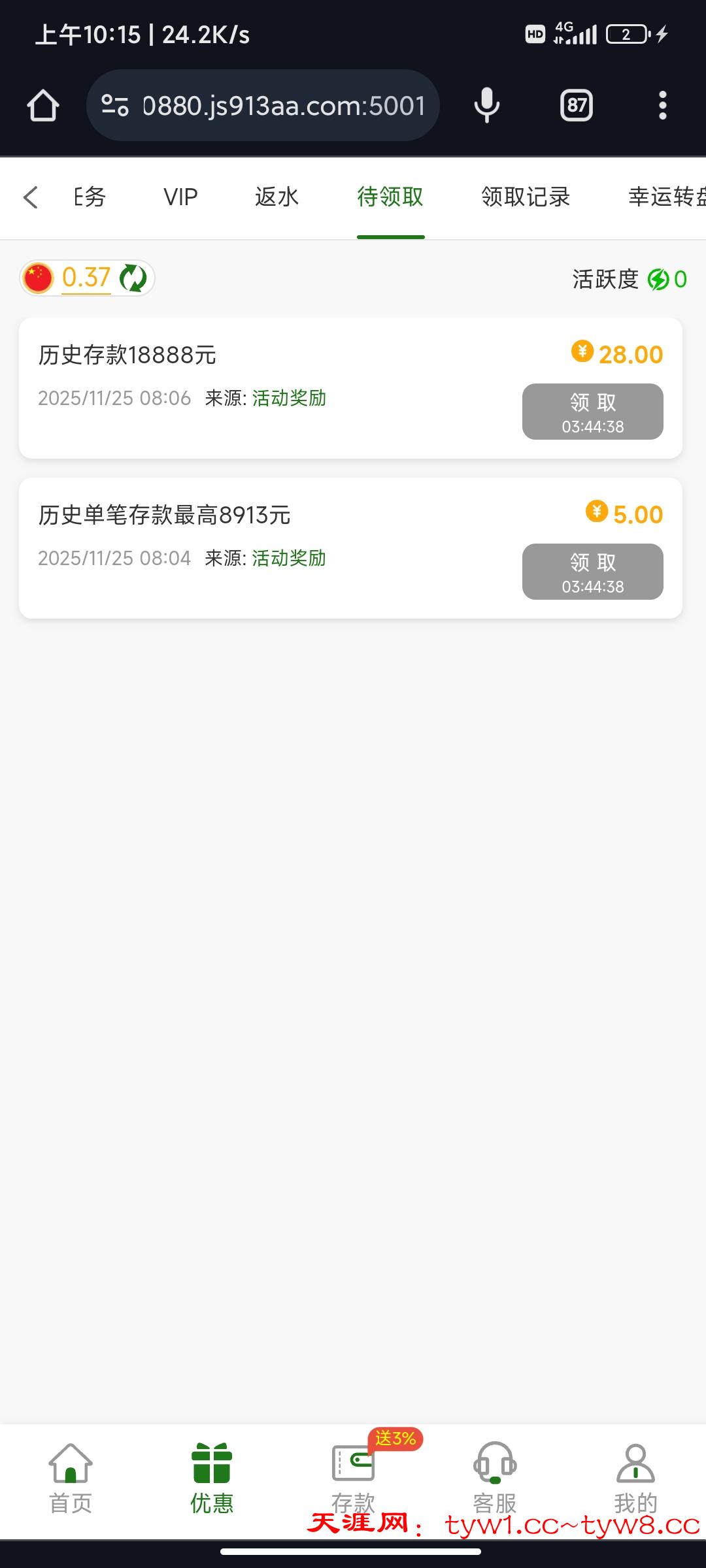This screenshot has width=706, height=1568.
Task: Select the 待领取 tab
Action: pos(390,197)
